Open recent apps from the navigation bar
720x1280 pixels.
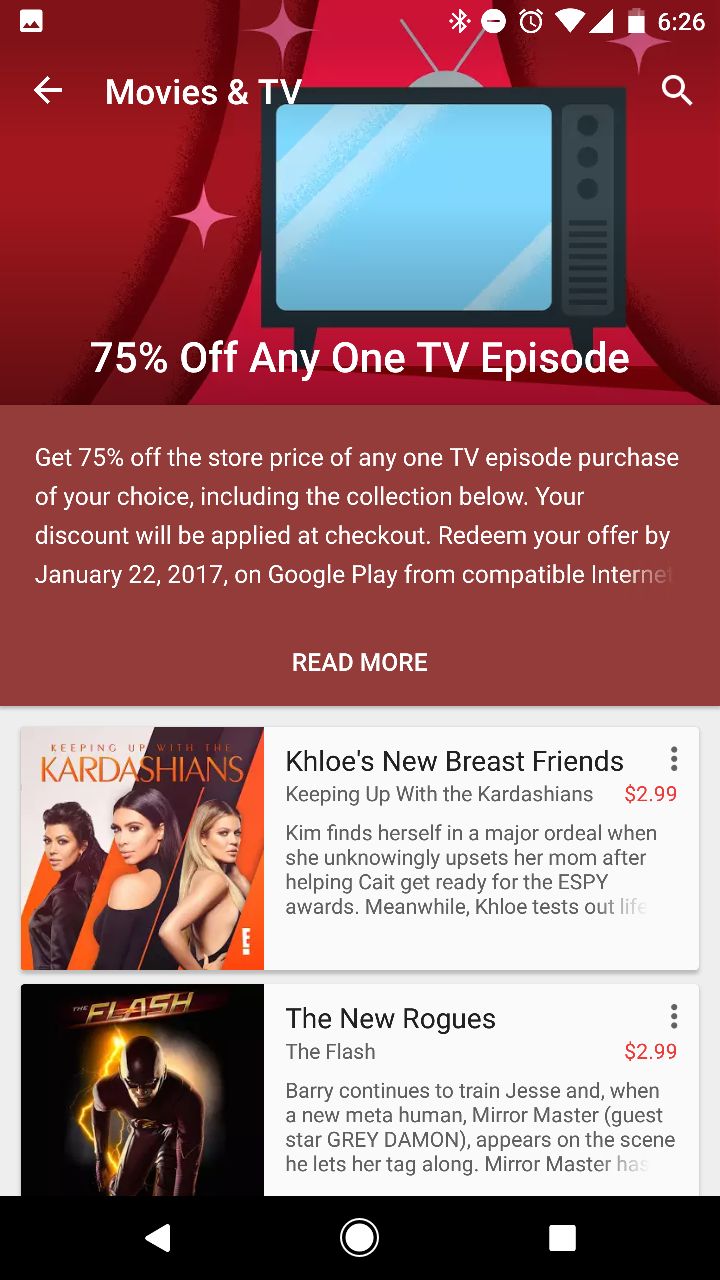562,1238
